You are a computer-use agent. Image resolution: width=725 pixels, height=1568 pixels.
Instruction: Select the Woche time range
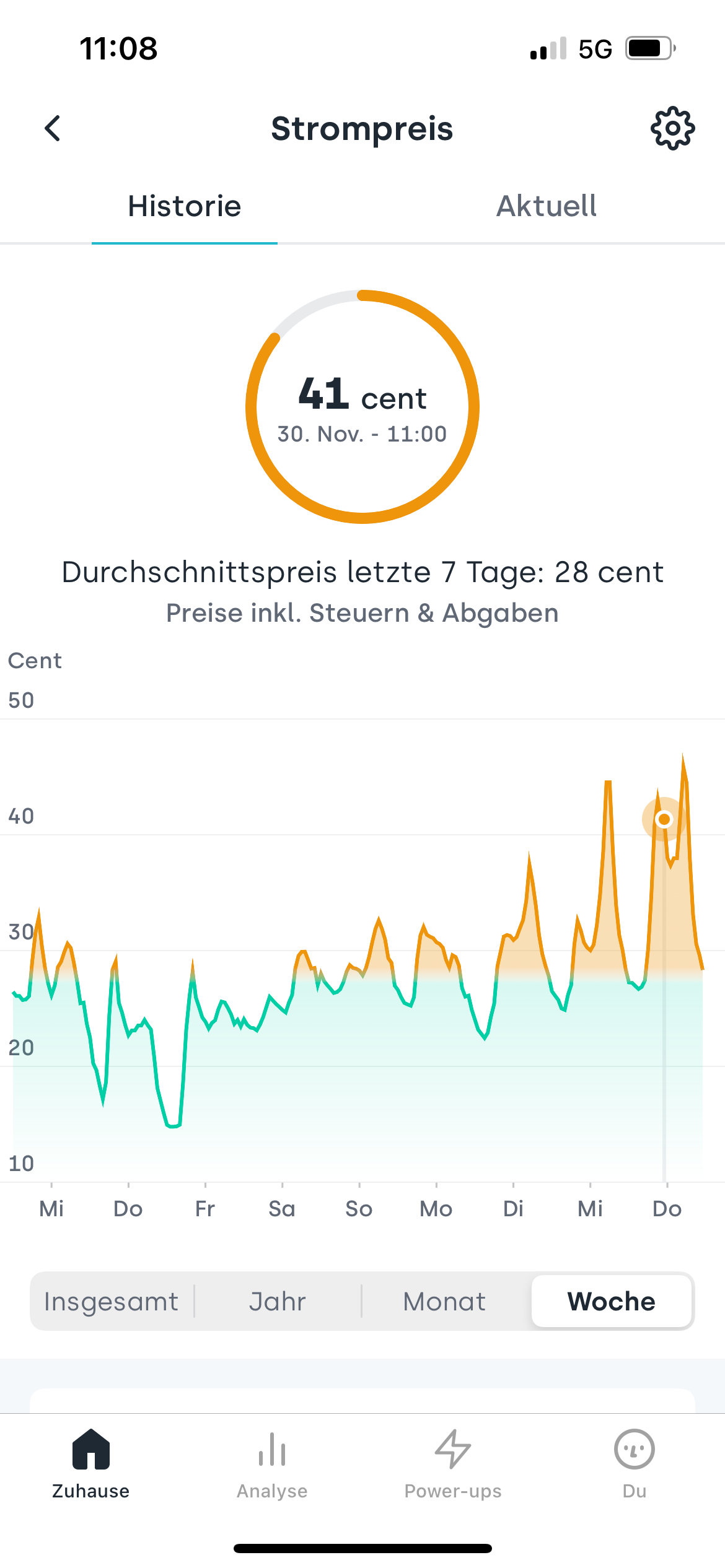[x=611, y=1301]
